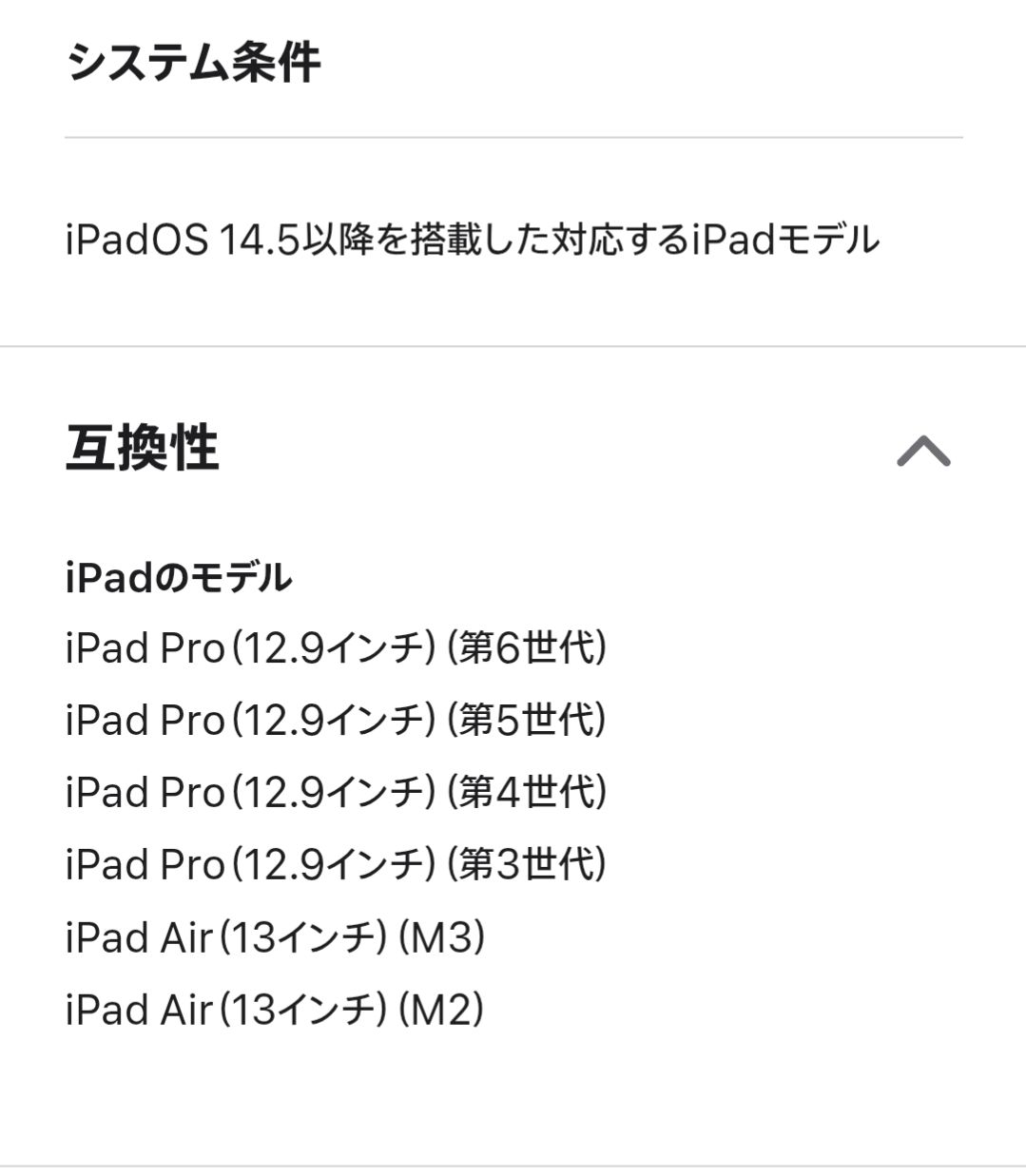
Task: Collapse the 互換性 section
Action: [922, 451]
